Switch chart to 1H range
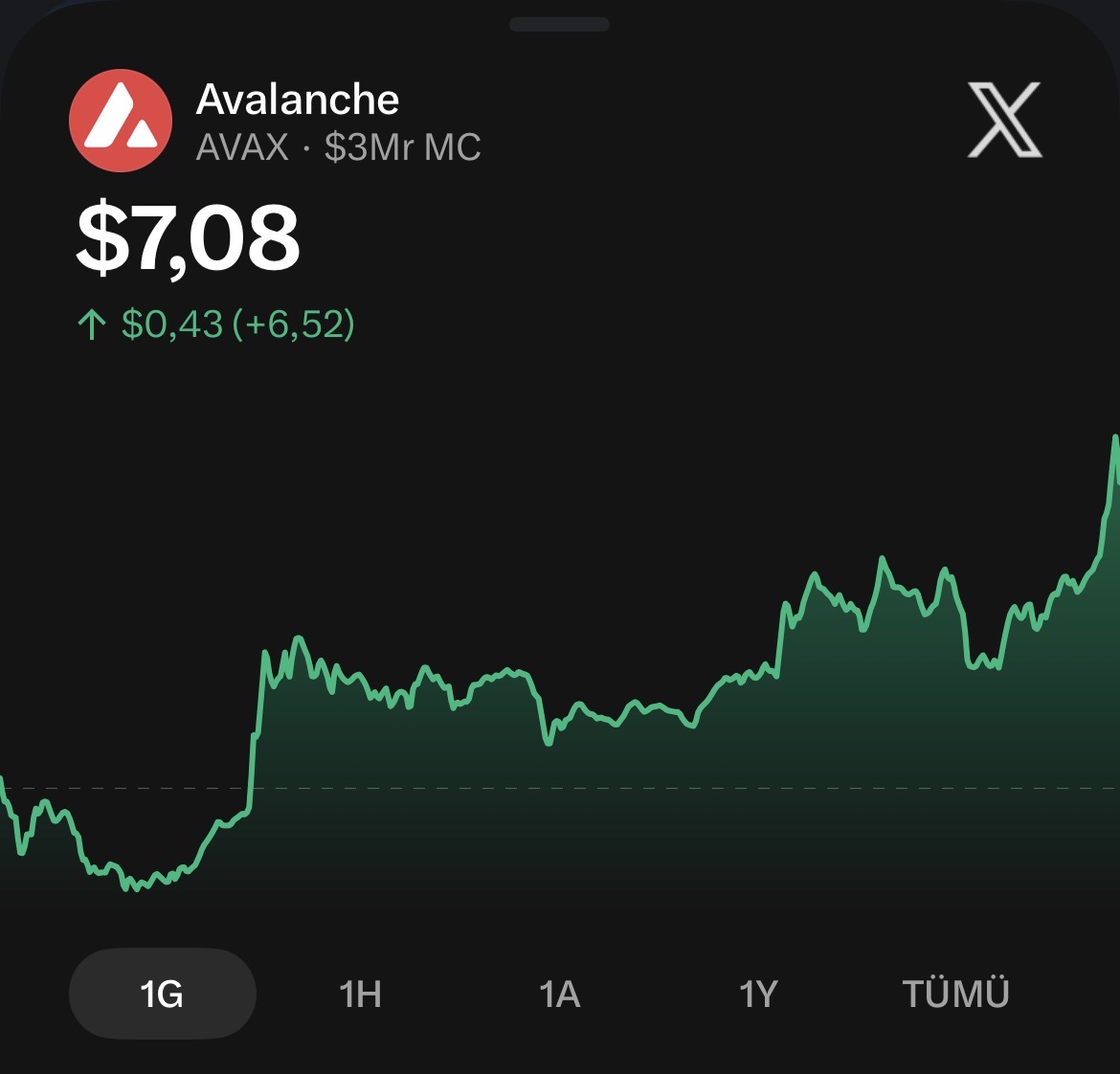The image size is (1120, 1074). [360, 994]
